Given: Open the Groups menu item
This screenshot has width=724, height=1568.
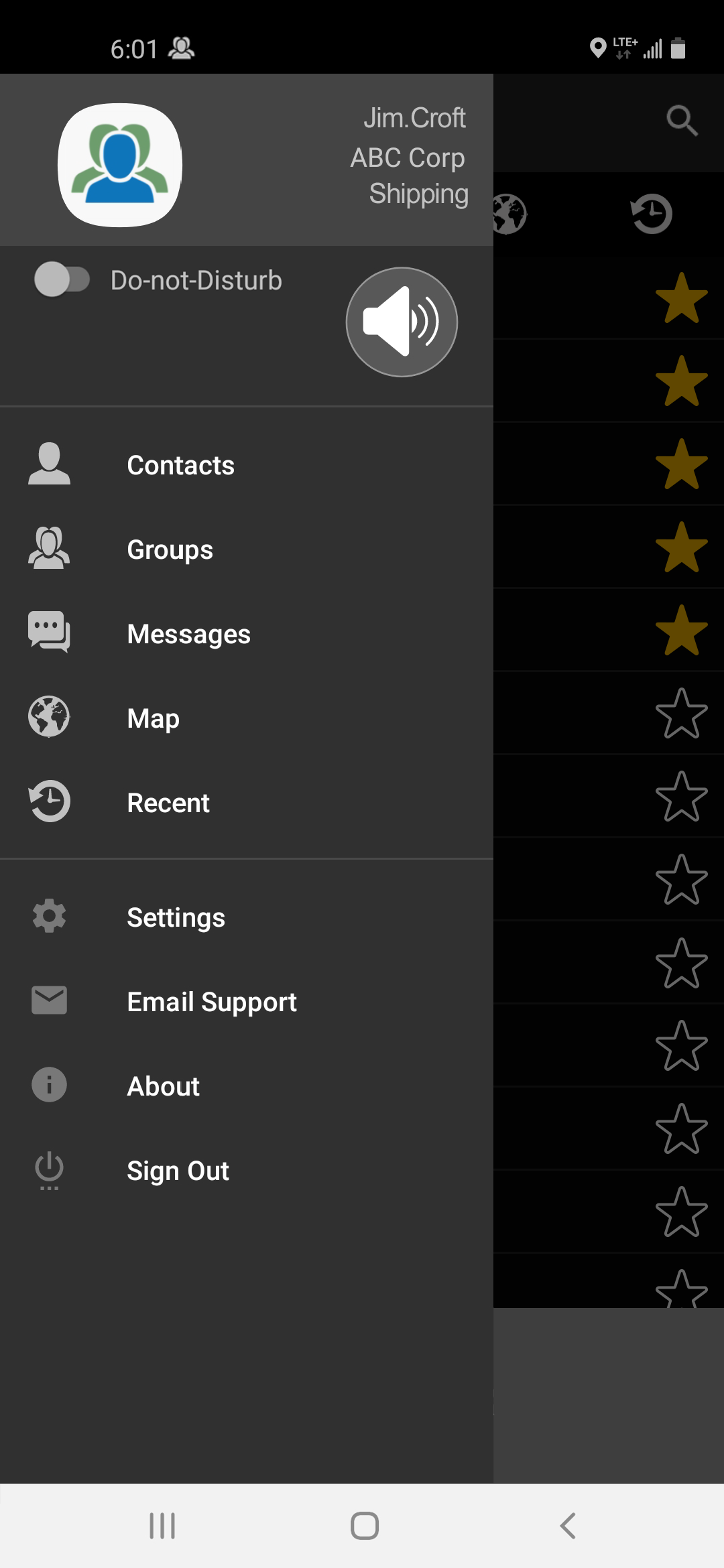Looking at the screenshot, I should tap(247, 549).
